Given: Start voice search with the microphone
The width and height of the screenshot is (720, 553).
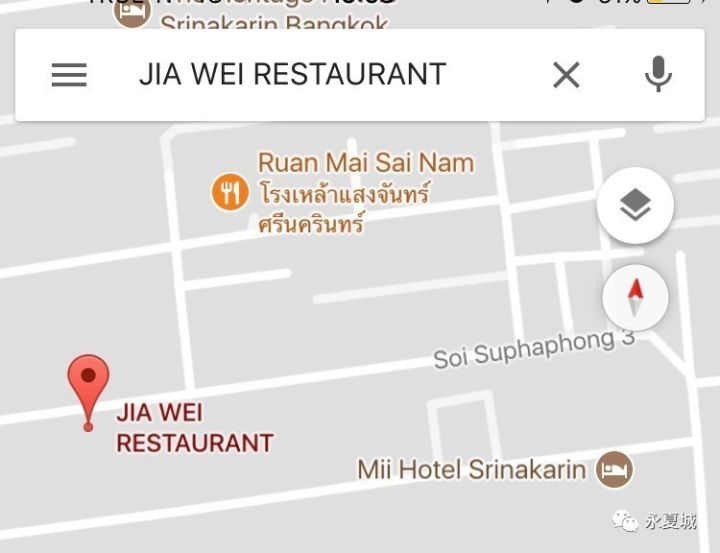Looking at the screenshot, I should [658, 75].
